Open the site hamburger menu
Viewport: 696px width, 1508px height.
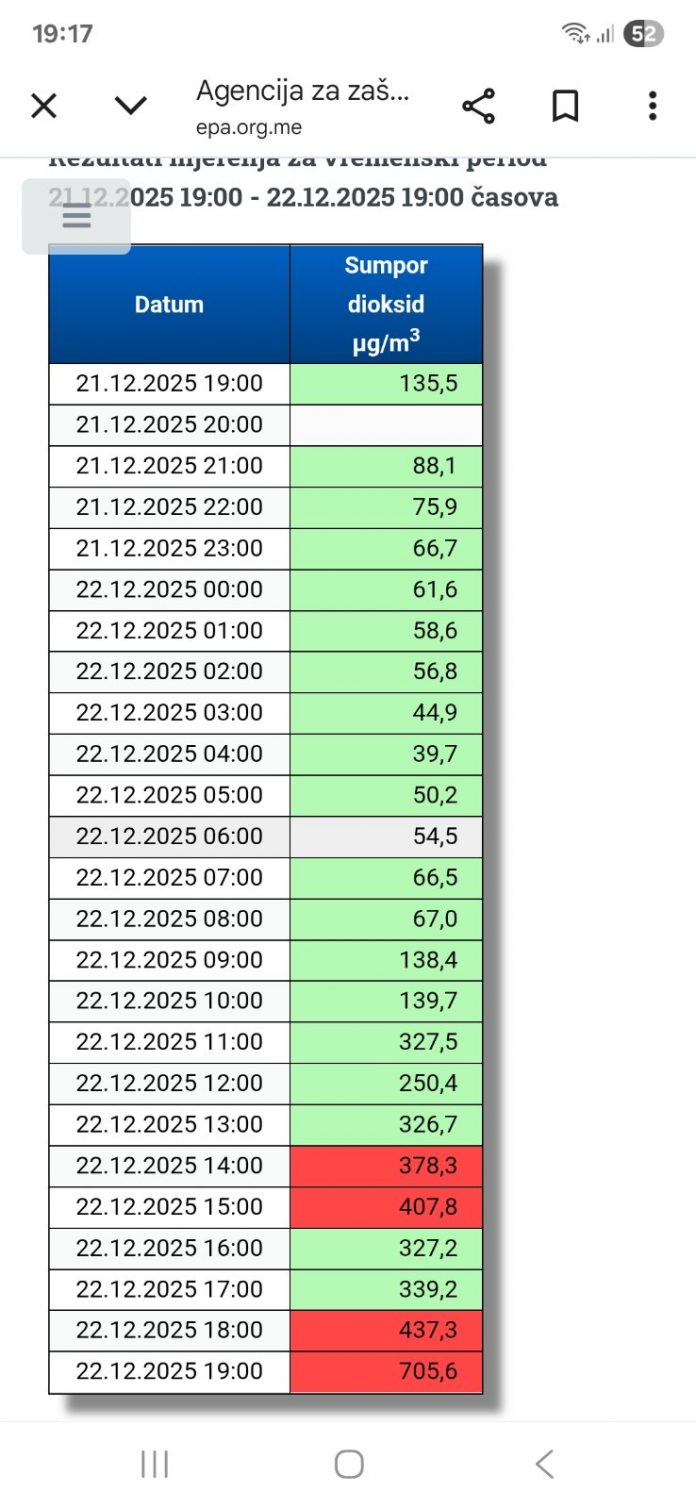pyautogui.click(x=77, y=218)
